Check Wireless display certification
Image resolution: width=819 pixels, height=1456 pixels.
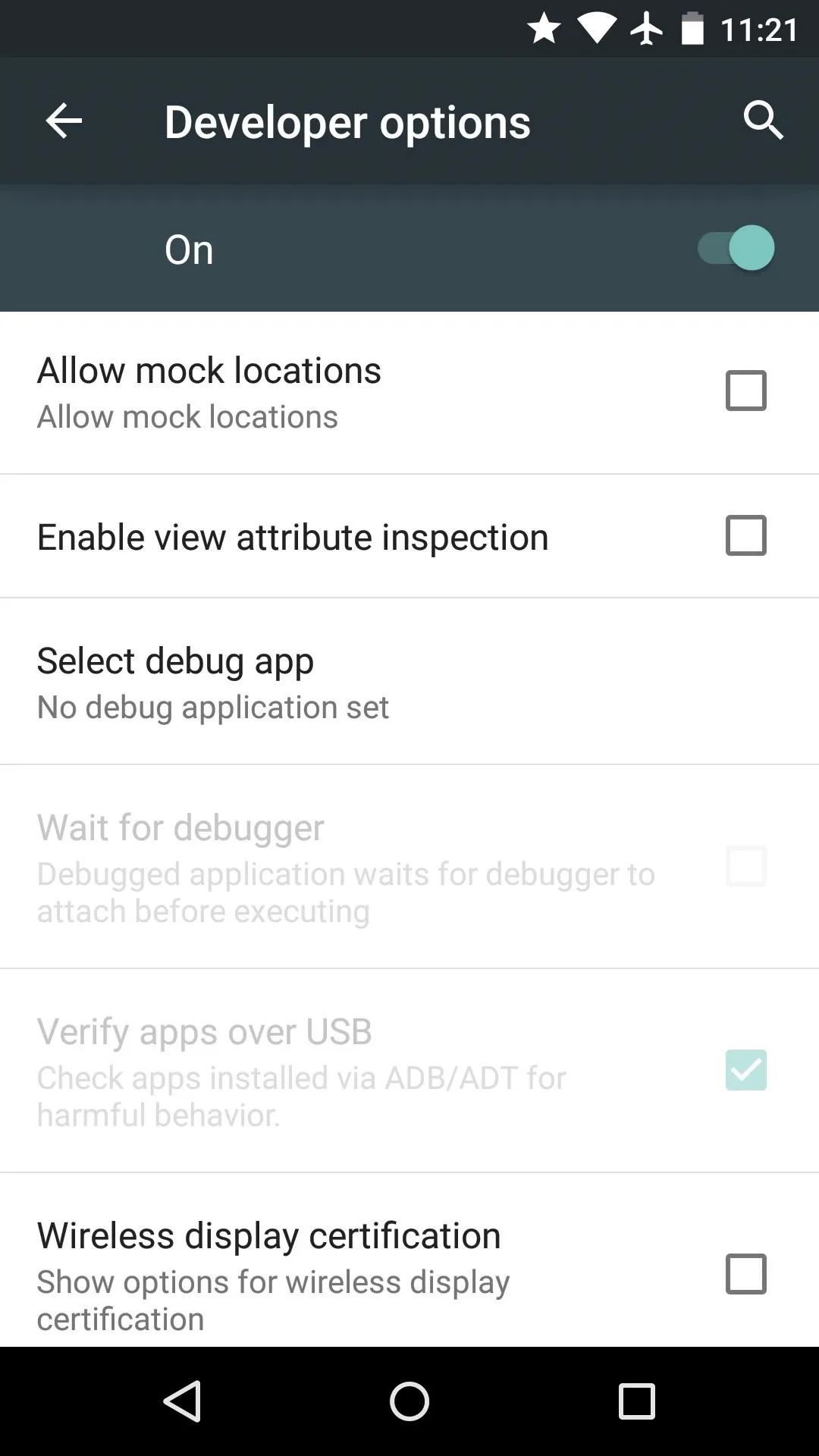(746, 1273)
